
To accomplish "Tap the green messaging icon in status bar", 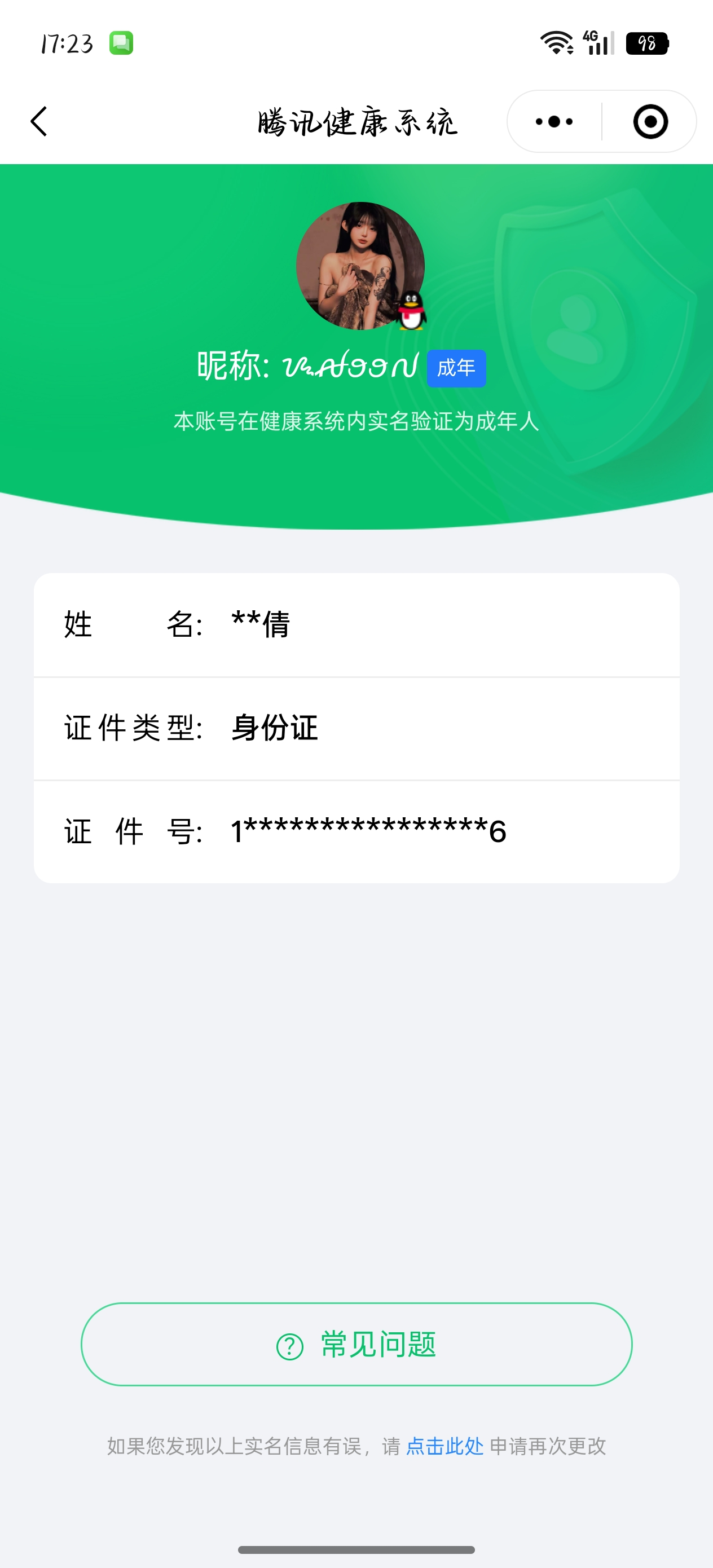I will tap(121, 43).
